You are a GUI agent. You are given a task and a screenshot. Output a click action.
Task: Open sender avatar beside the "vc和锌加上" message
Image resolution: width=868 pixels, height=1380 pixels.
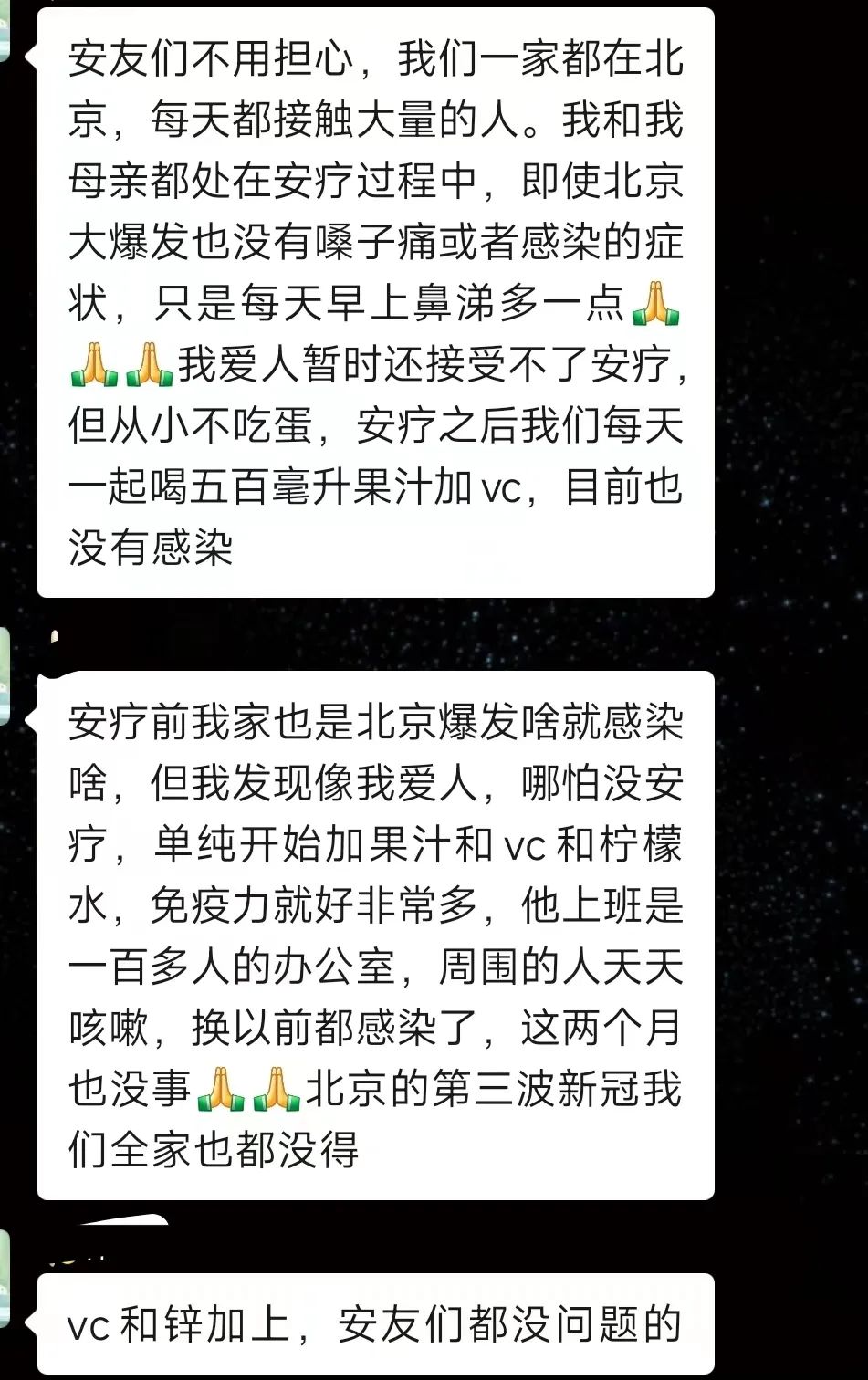click(x=4, y=1278)
